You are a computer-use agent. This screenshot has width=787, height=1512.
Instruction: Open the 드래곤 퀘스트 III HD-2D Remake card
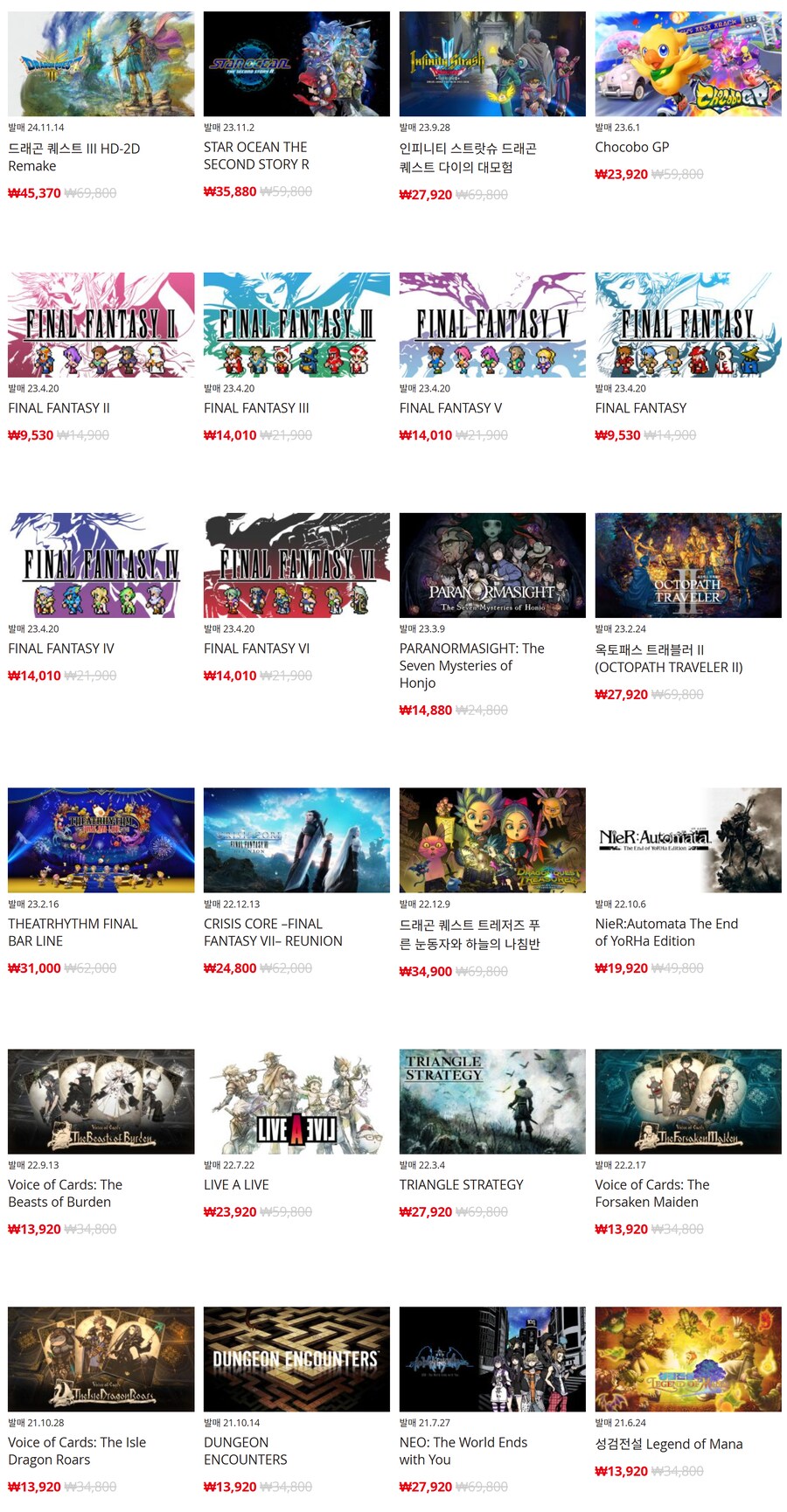tap(101, 64)
